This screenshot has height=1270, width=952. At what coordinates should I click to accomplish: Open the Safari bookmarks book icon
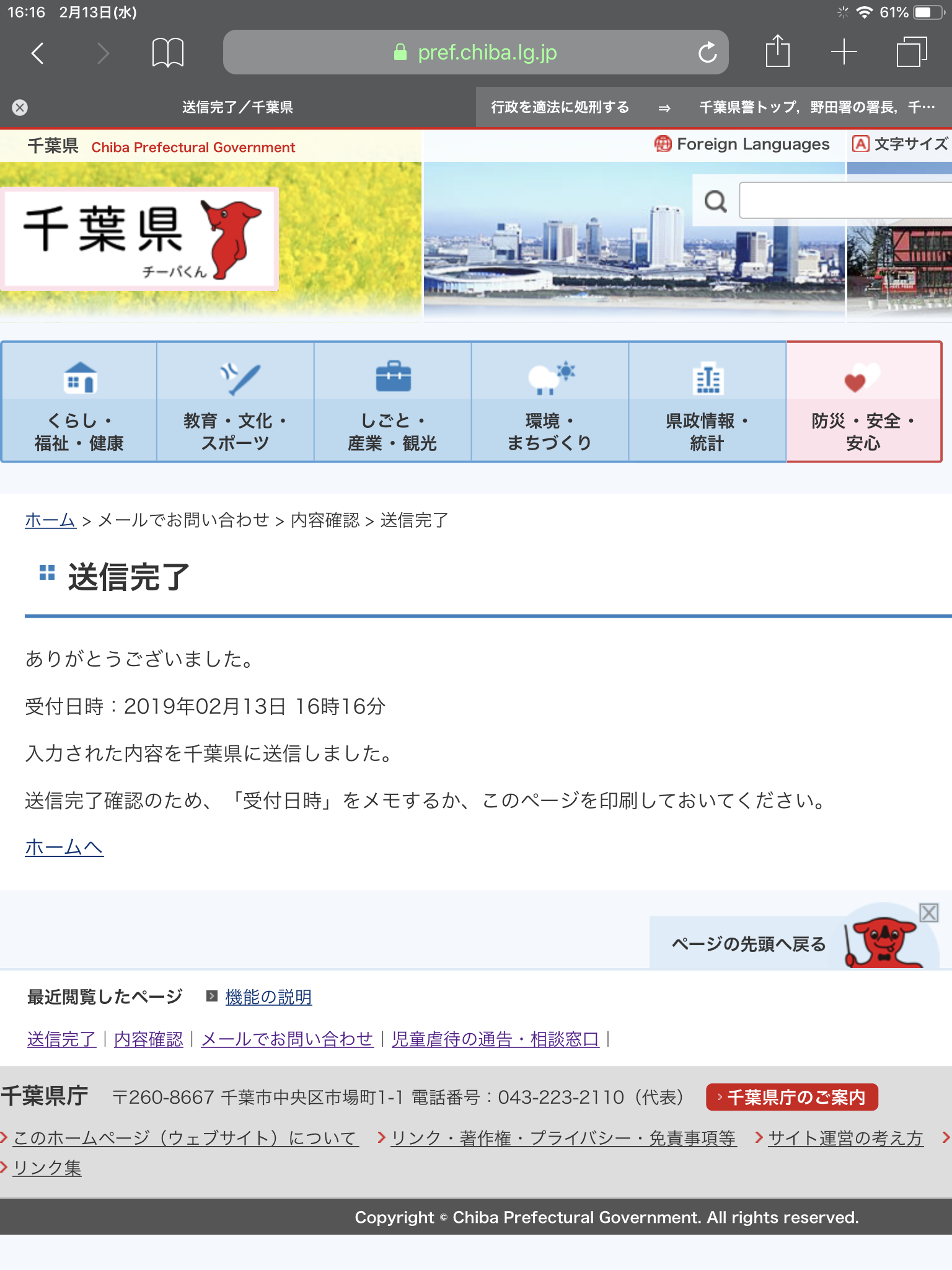(167, 53)
